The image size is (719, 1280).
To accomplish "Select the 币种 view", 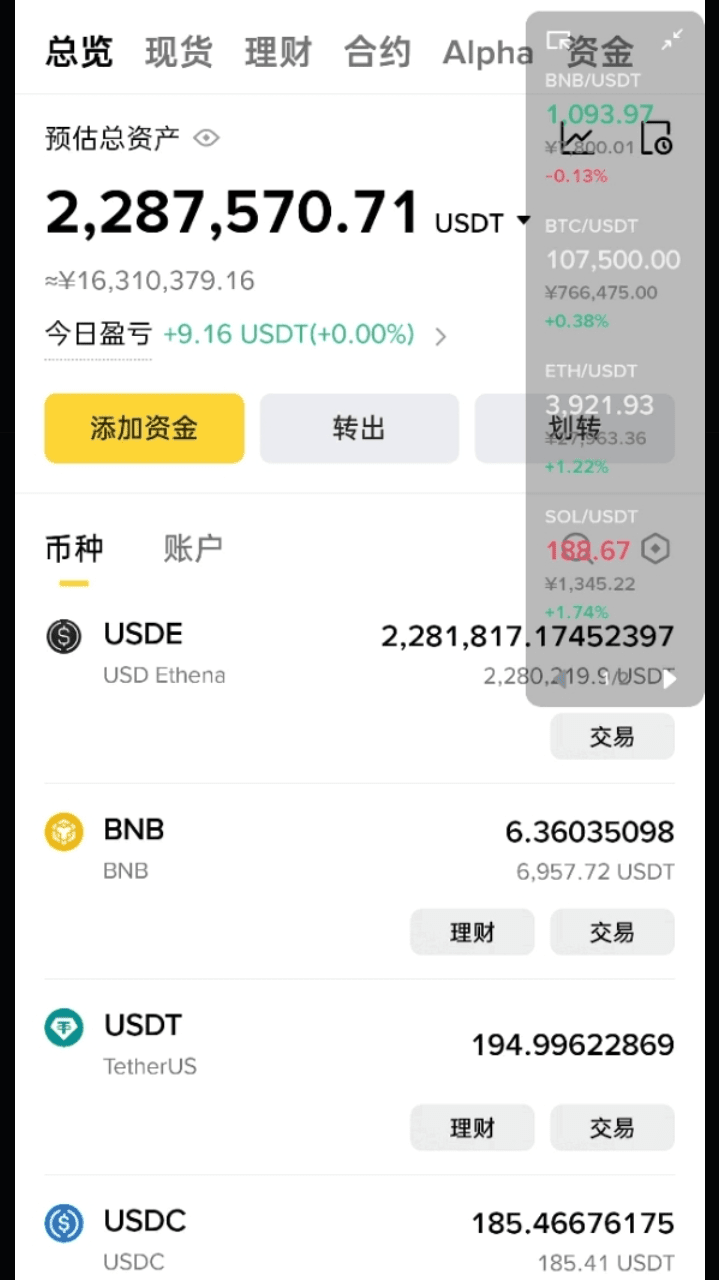I will [x=73, y=548].
